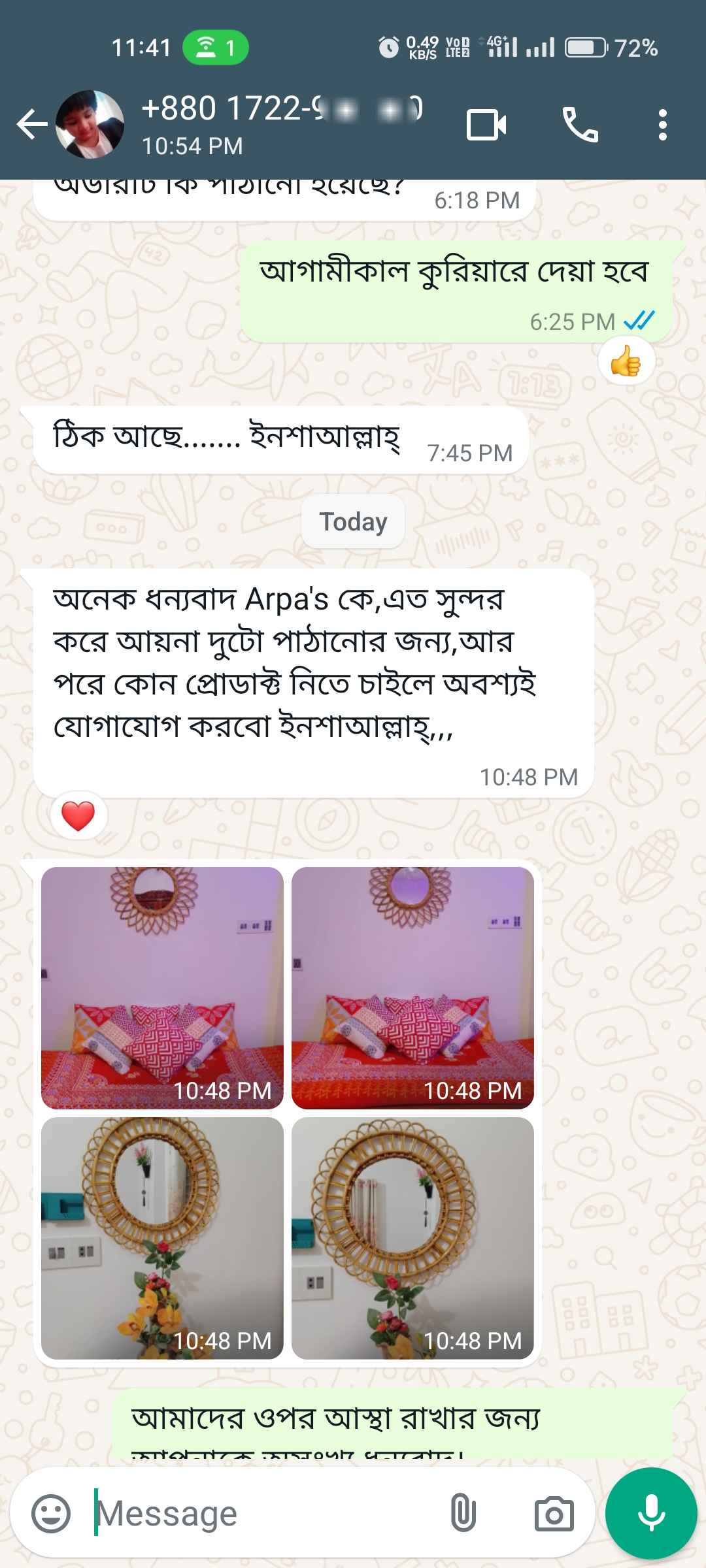The height and width of the screenshot is (1568, 706).
Task: Open the contact's profile picture
Action: (90, 124)
